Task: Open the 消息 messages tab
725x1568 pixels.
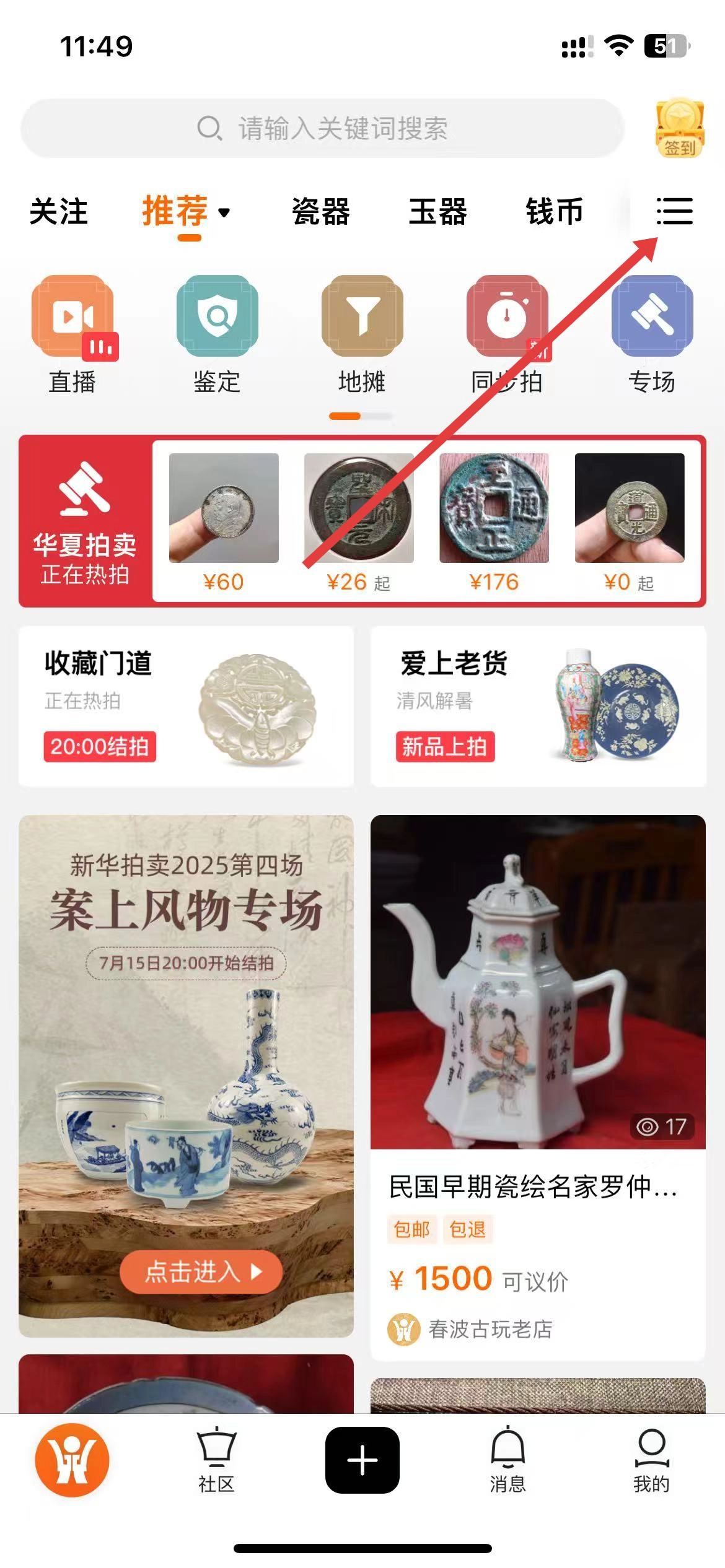Action: coord(507,1460)
